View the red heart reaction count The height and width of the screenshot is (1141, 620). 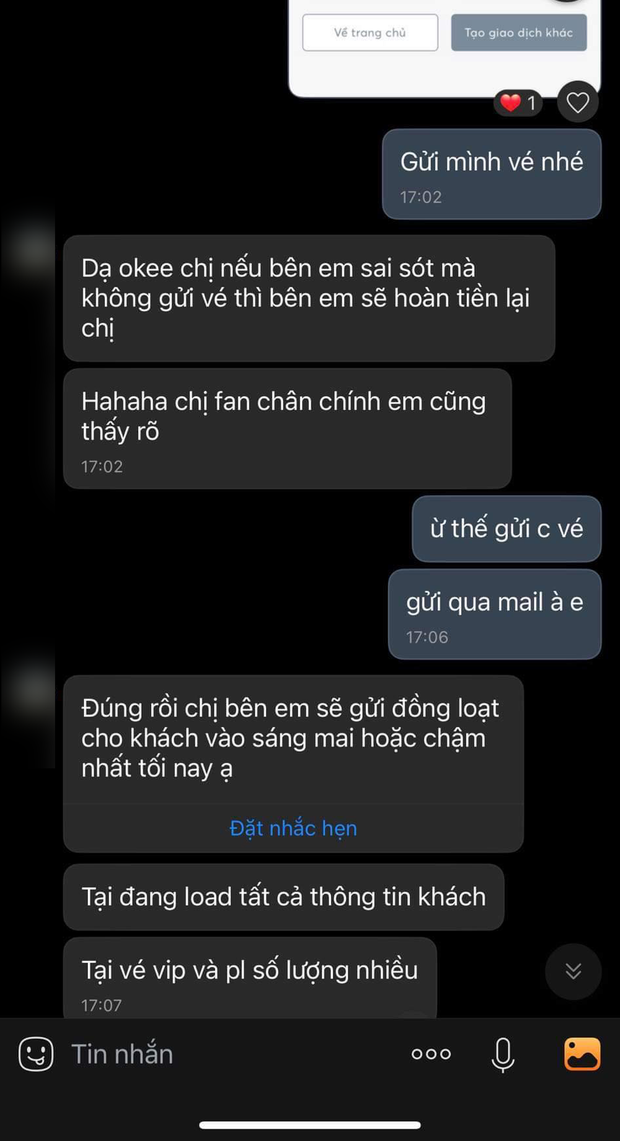(518, 102)
